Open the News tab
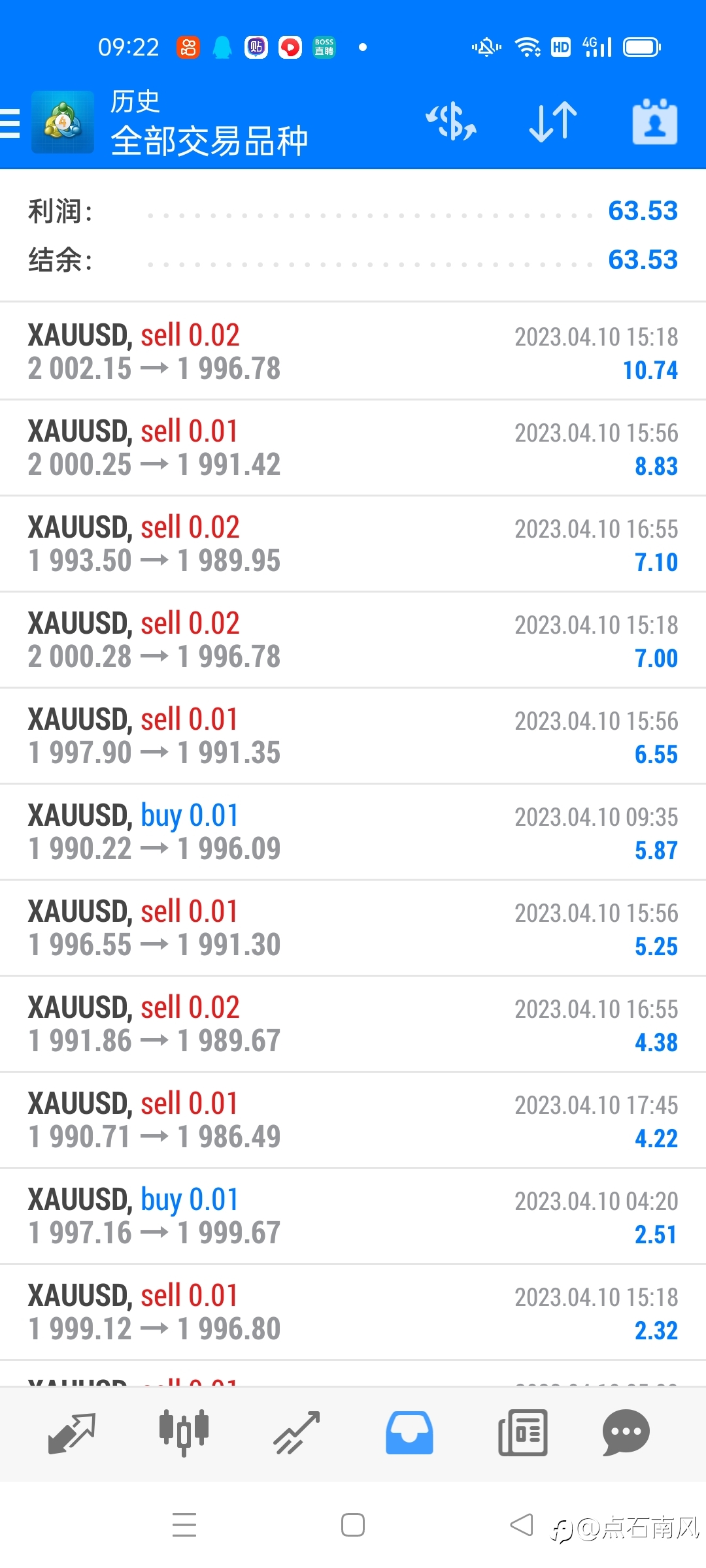This screenshot has width=706, height=1568. tap(522, 1433)
